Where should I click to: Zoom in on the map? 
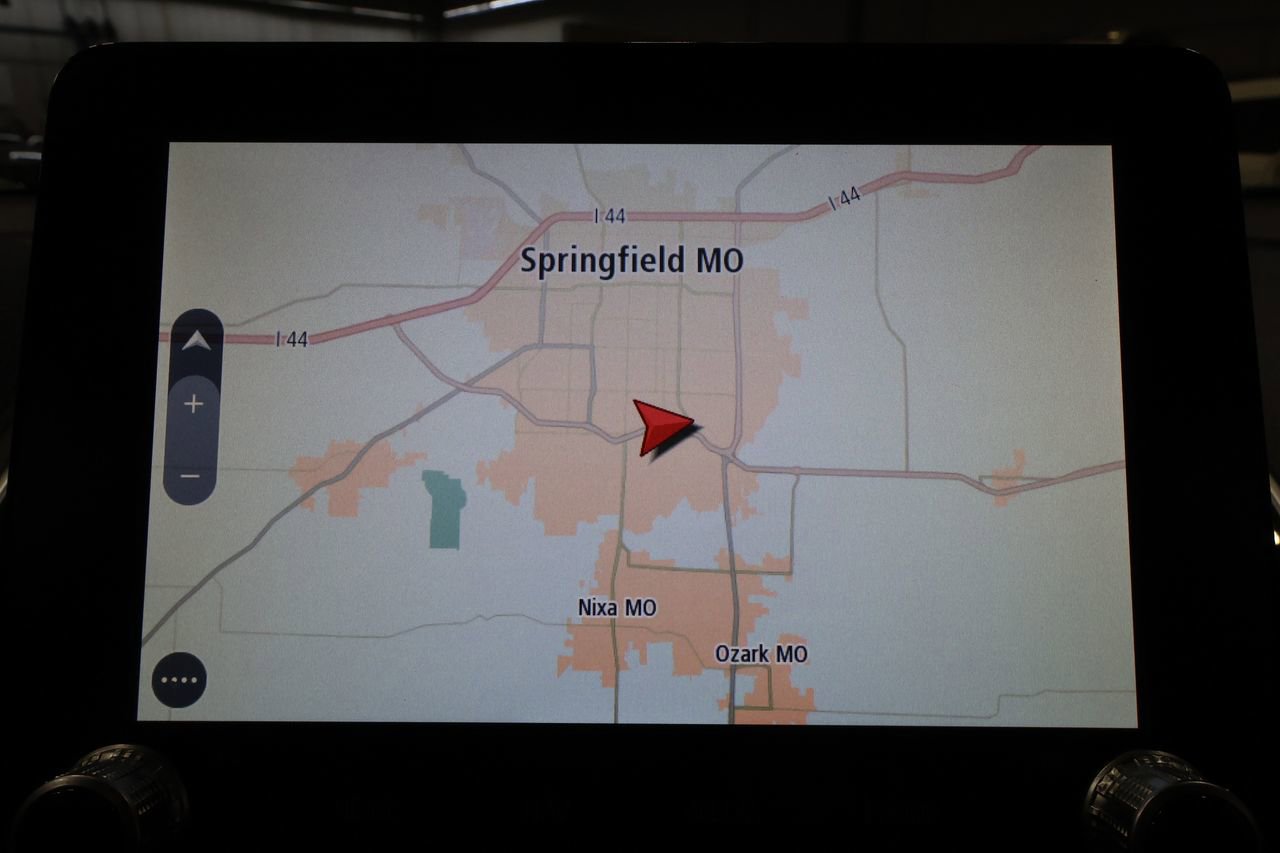(x=194, y=405)
